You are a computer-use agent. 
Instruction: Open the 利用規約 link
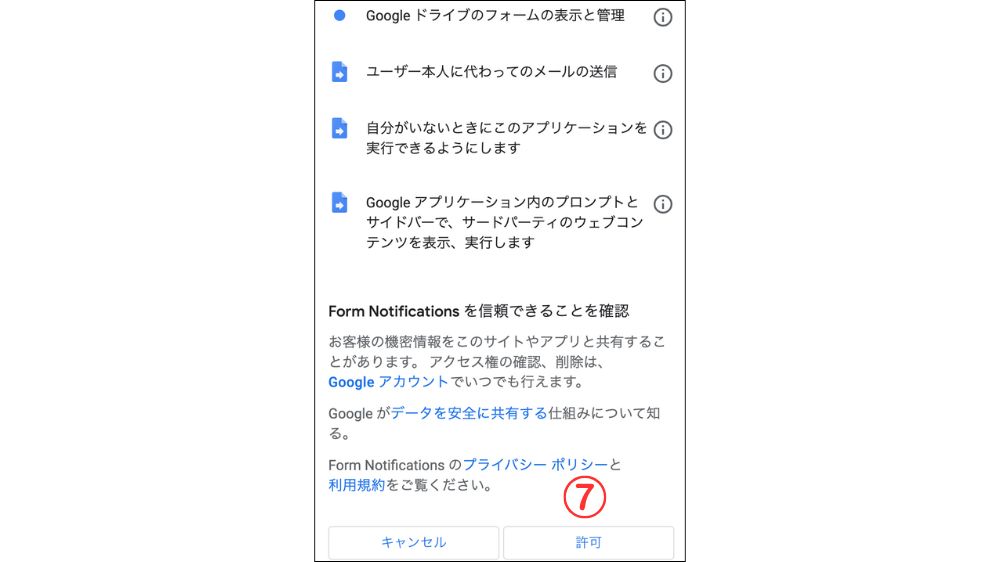(356, 486)
